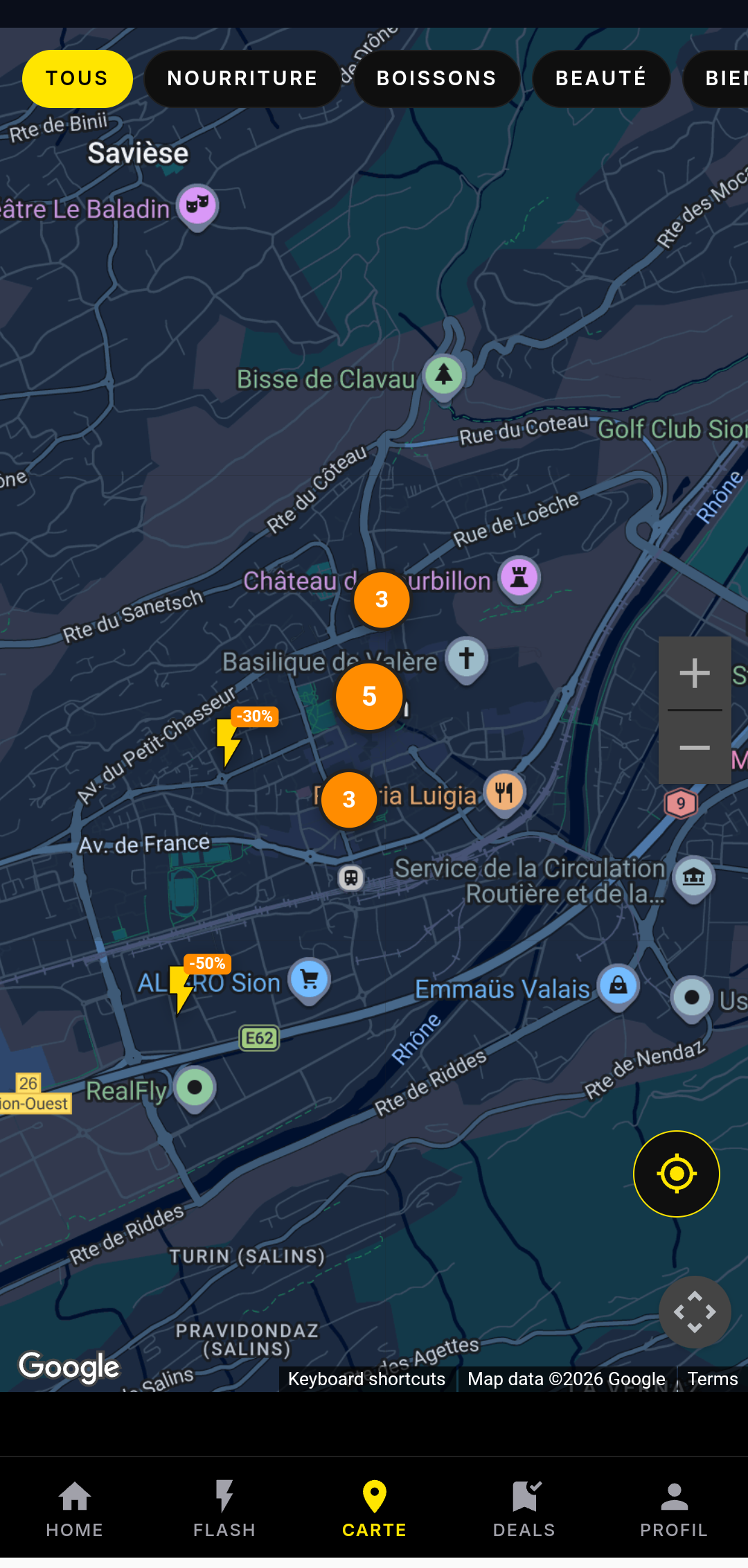Image resolution: width=748 pixels, height=1568 pixels.
Task: Filter the map by NOURRITURE
Action: tap(242, 78)
